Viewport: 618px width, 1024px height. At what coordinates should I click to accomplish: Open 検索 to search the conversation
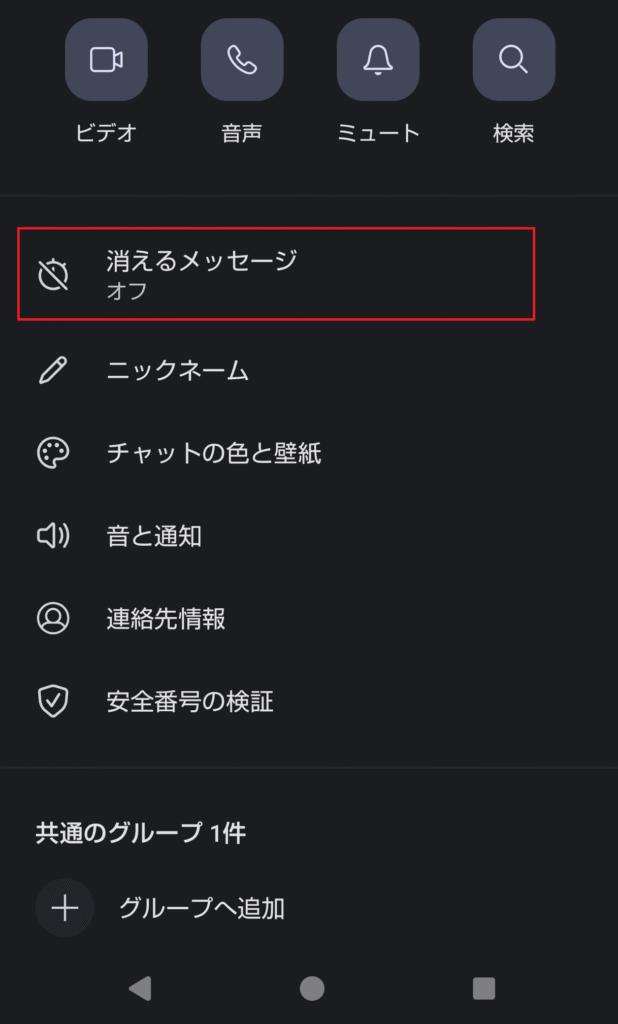(514, 59)
